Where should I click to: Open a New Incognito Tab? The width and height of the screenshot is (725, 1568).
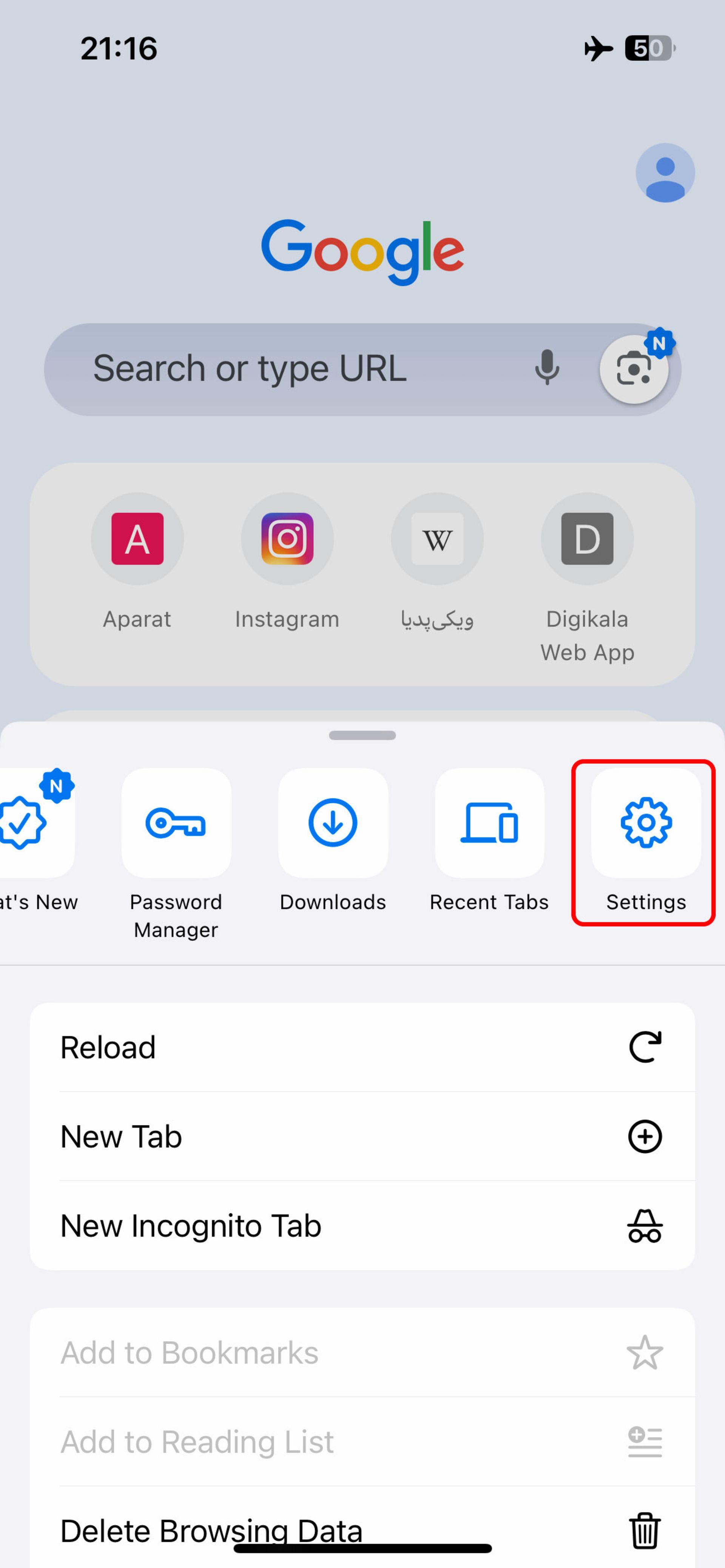point(362,1225)
